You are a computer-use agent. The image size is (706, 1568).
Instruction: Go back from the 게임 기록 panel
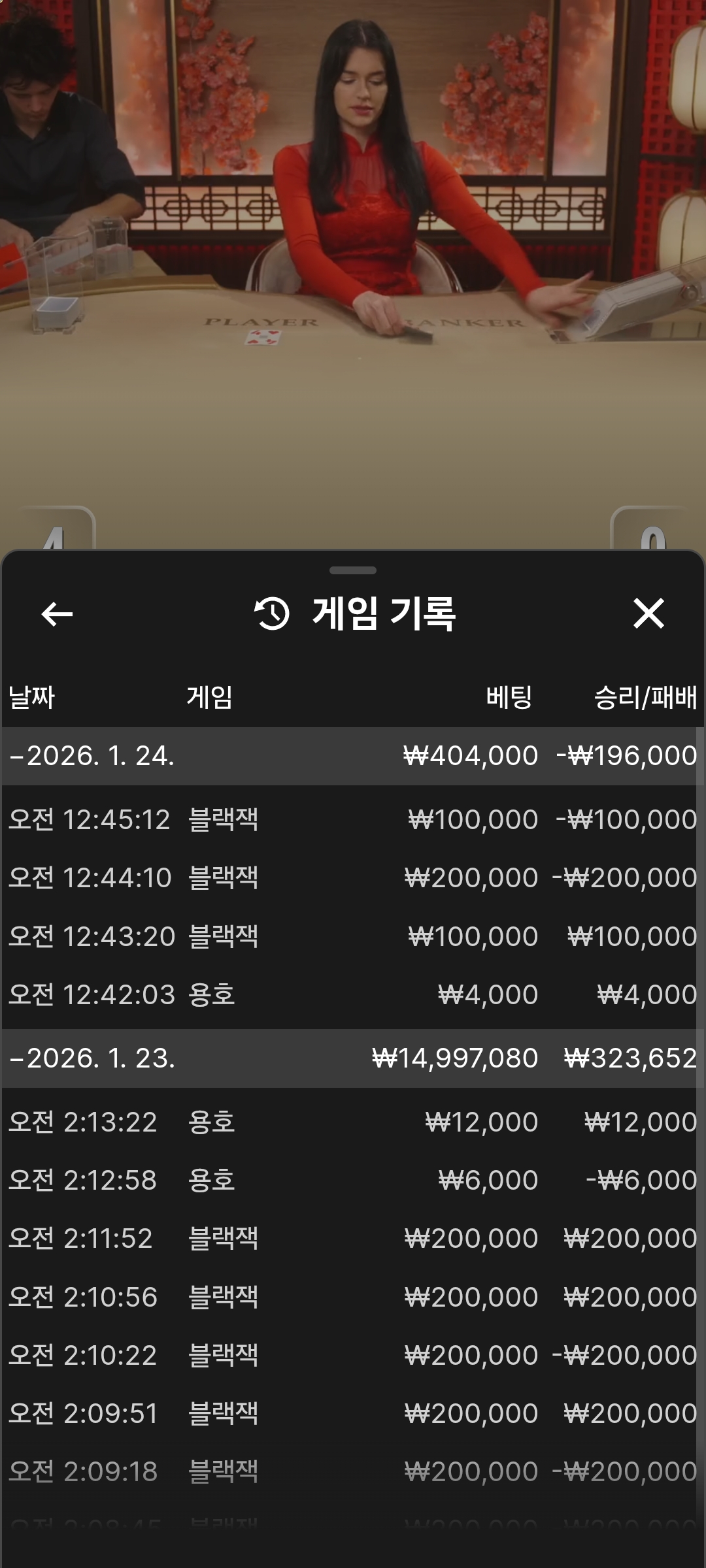(x=57, y=614)
